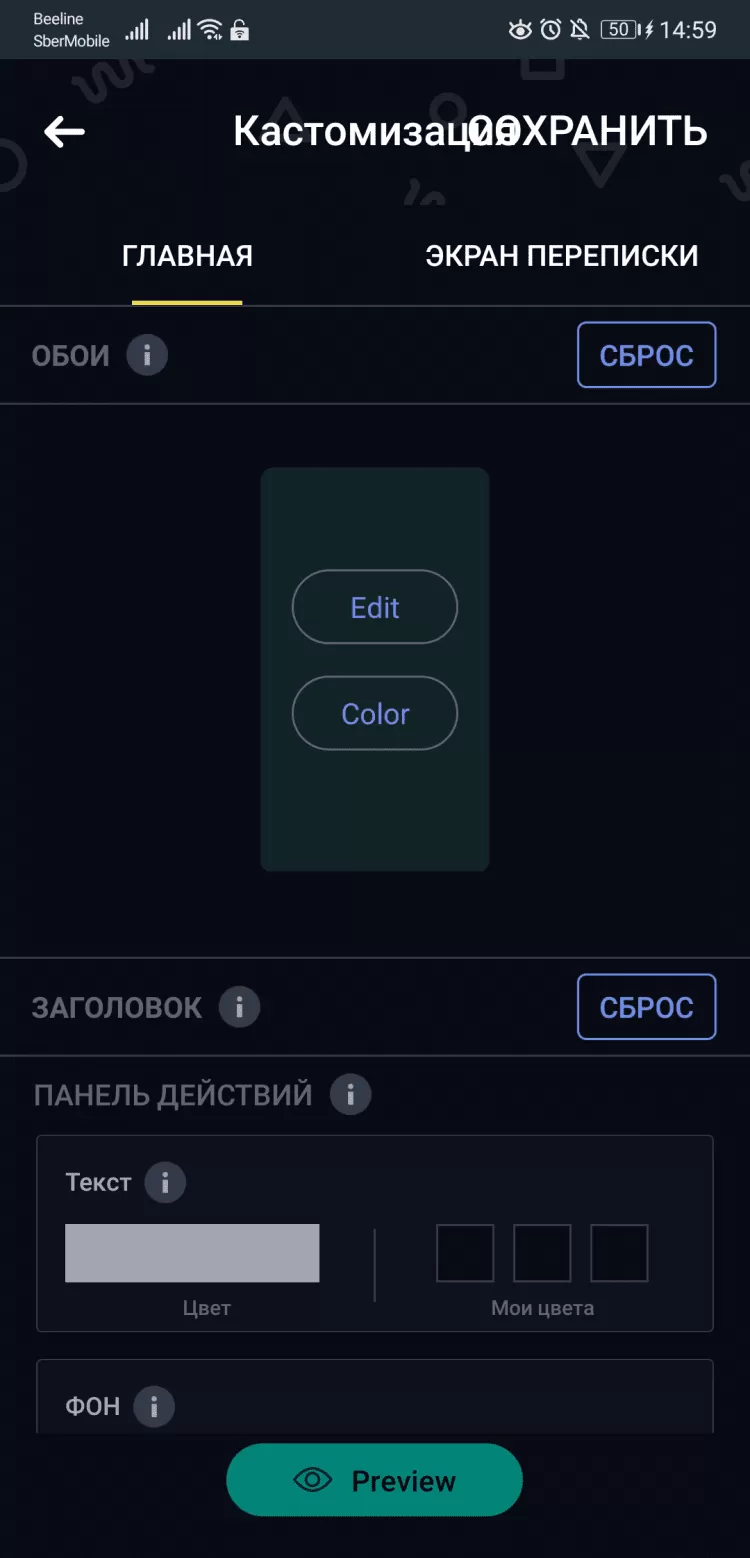
Task: Open the info icon next to ОБОИ
Action: [x=147, y=355]
